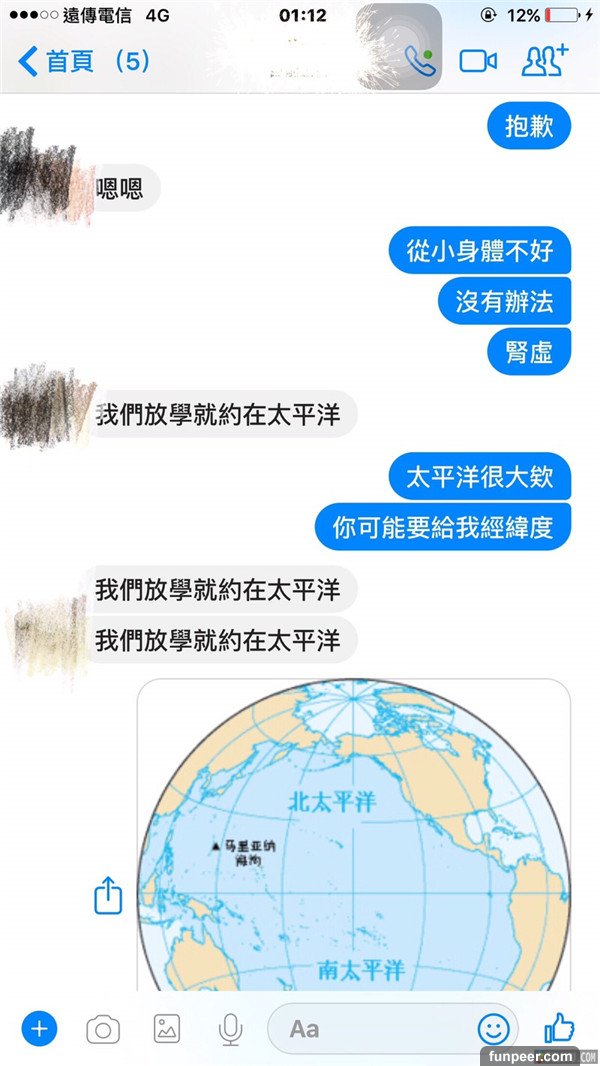
Task: Focus the Aa message field
Action: (370, 1028)
